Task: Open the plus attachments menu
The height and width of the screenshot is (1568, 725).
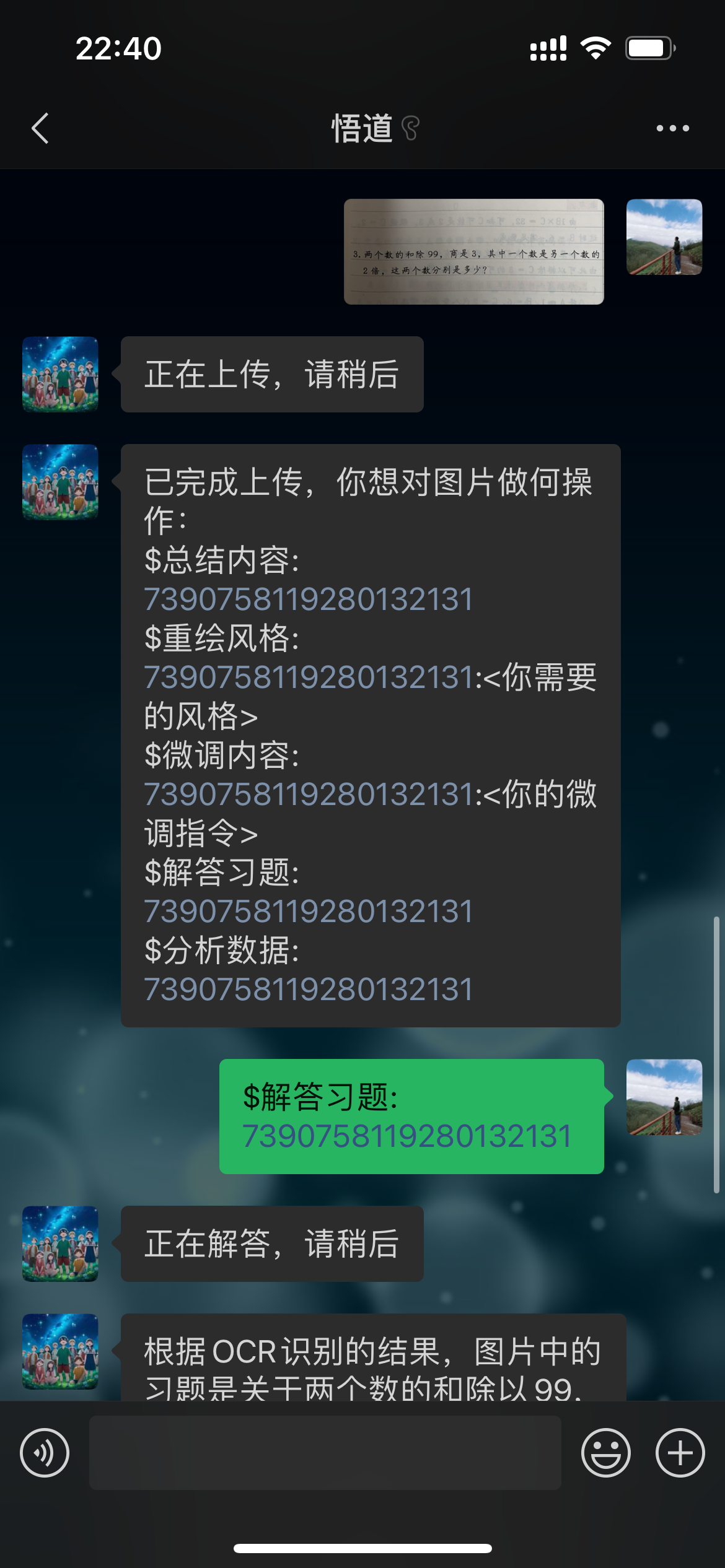Action: (680, 1453)
